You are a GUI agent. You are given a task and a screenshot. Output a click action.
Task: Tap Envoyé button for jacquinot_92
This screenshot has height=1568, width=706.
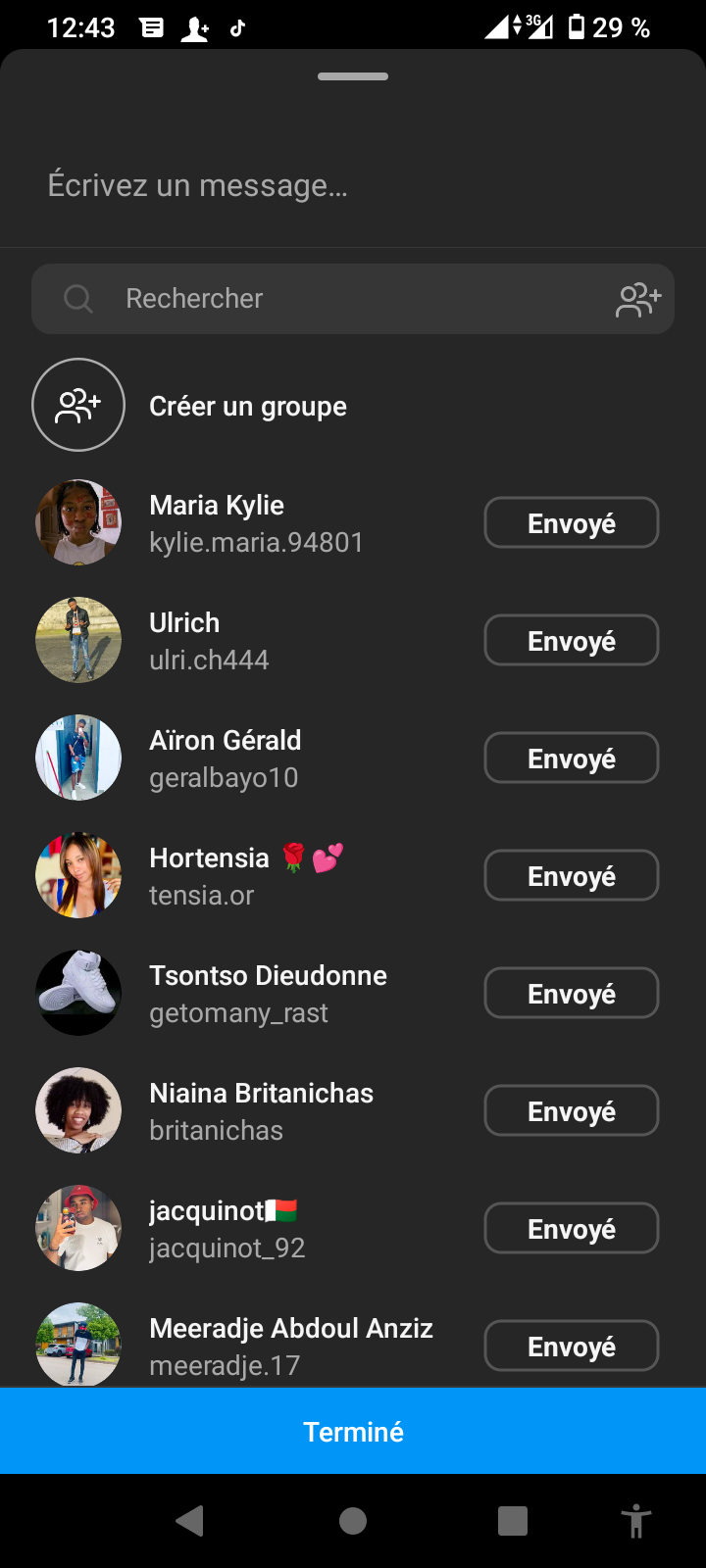571,1229
